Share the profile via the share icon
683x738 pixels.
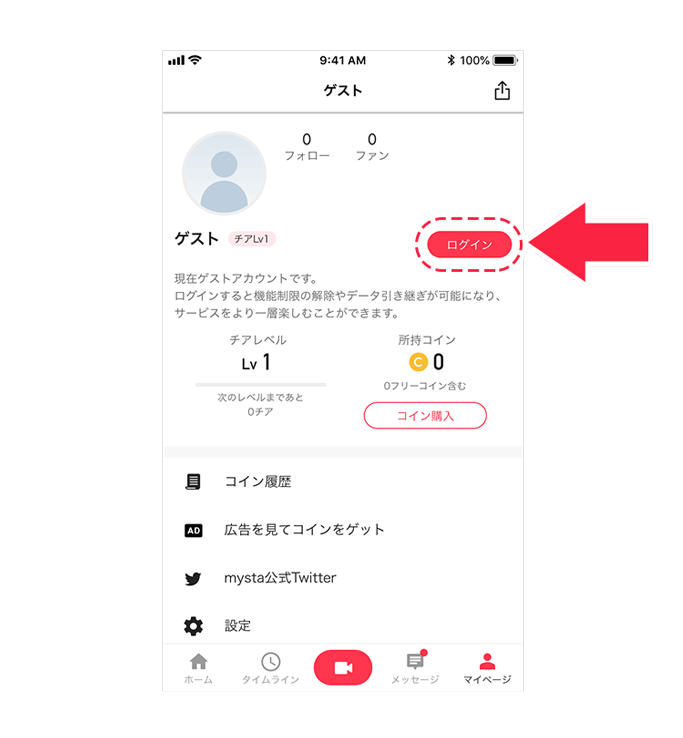coord(502,91)
